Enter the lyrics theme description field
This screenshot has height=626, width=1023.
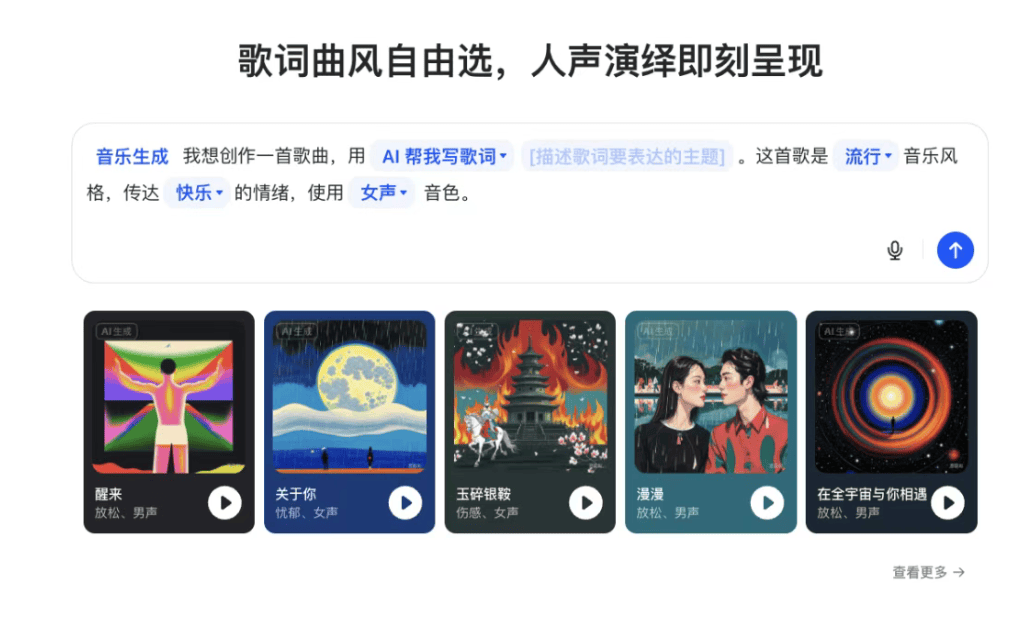(x=627, y=156)
